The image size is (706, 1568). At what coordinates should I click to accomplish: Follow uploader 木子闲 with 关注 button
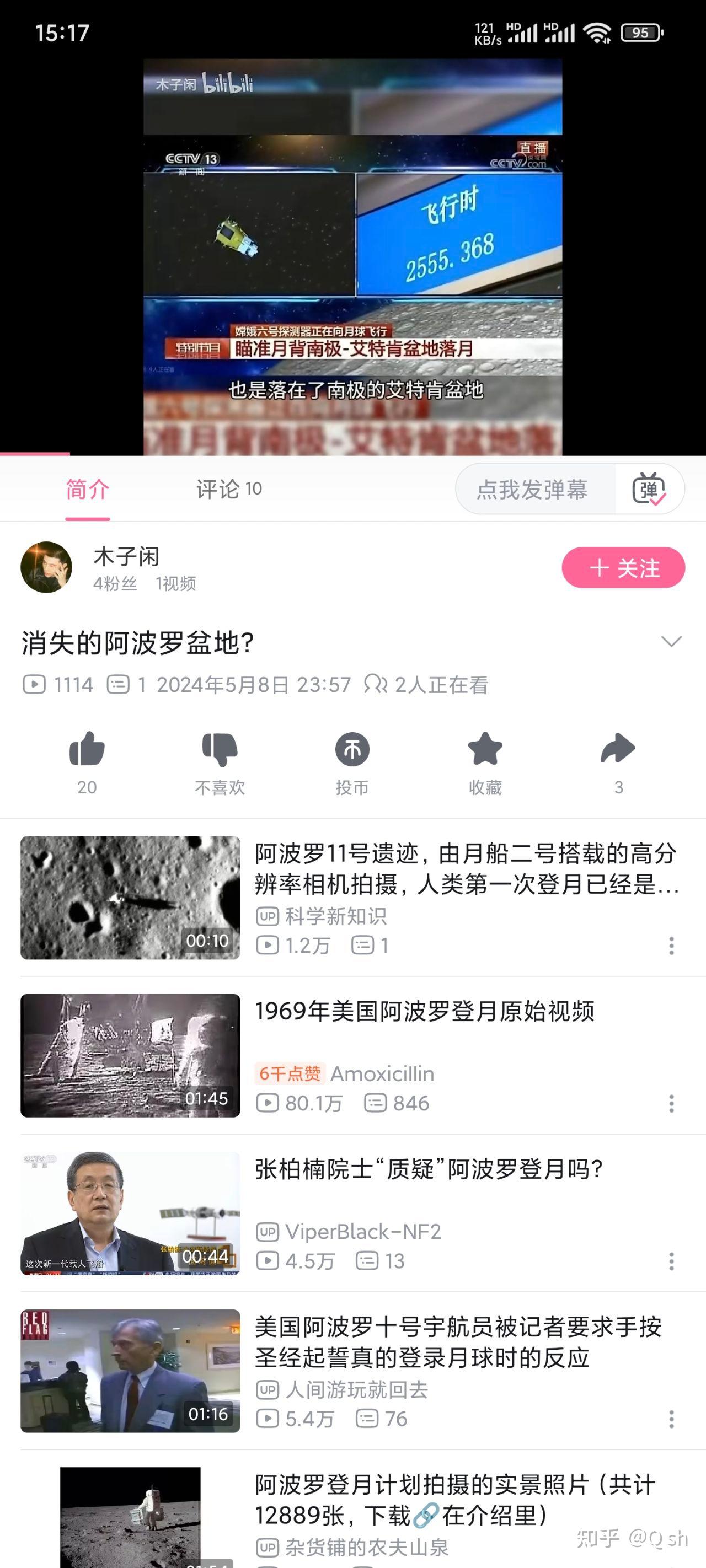(x=623, y=567)
